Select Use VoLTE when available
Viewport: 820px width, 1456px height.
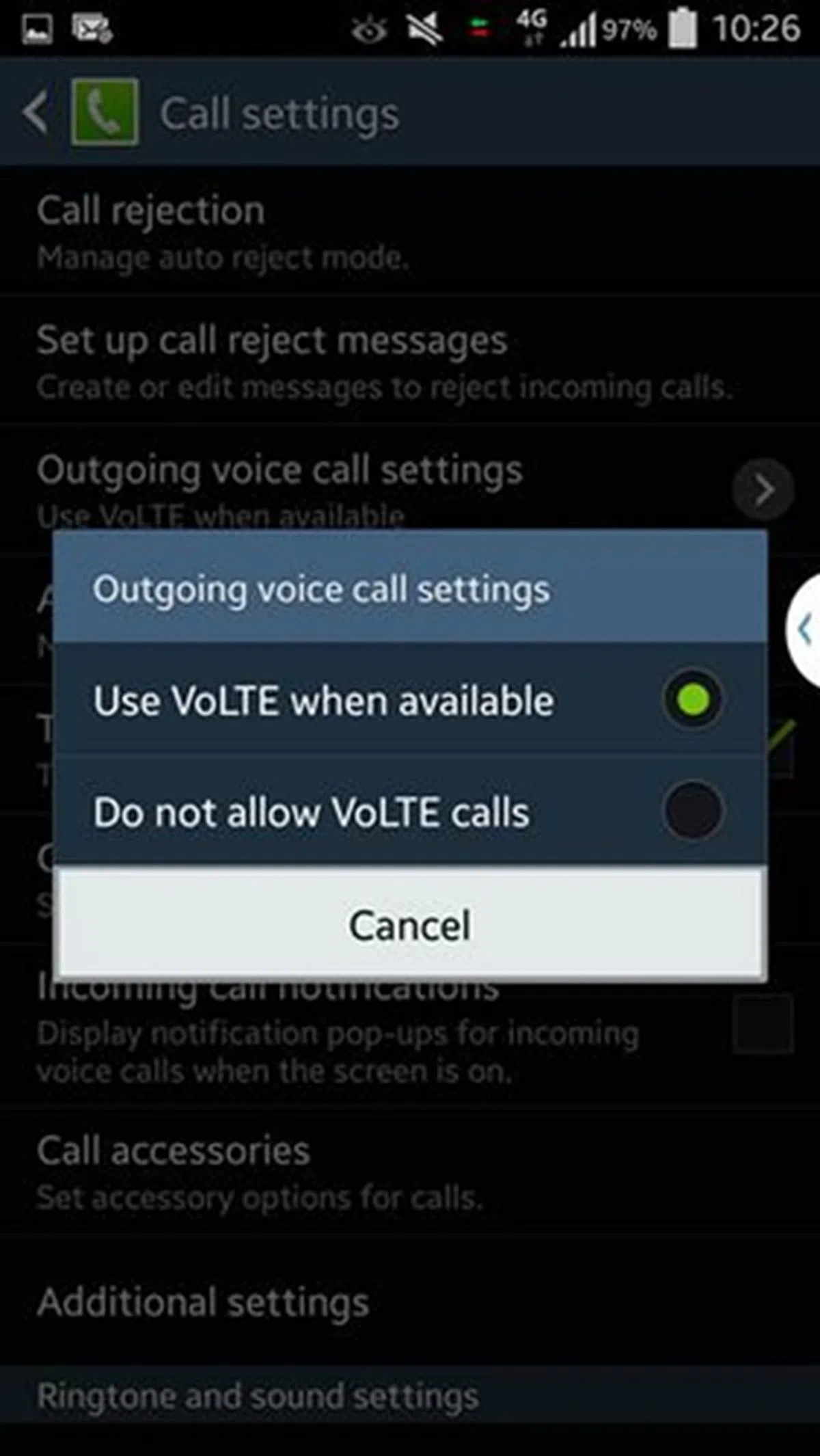[x=409, y=700]
